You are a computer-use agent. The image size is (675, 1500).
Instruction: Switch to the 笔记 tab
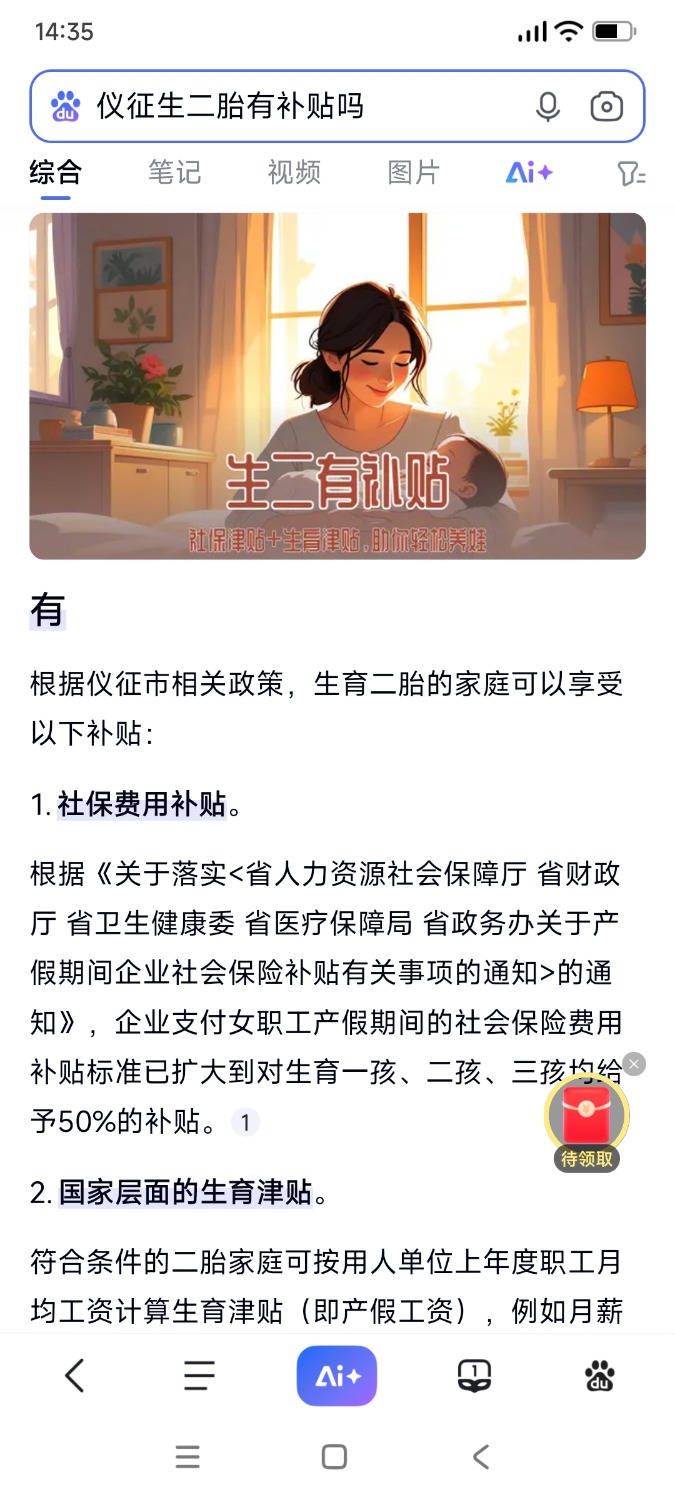pos(174,172)
